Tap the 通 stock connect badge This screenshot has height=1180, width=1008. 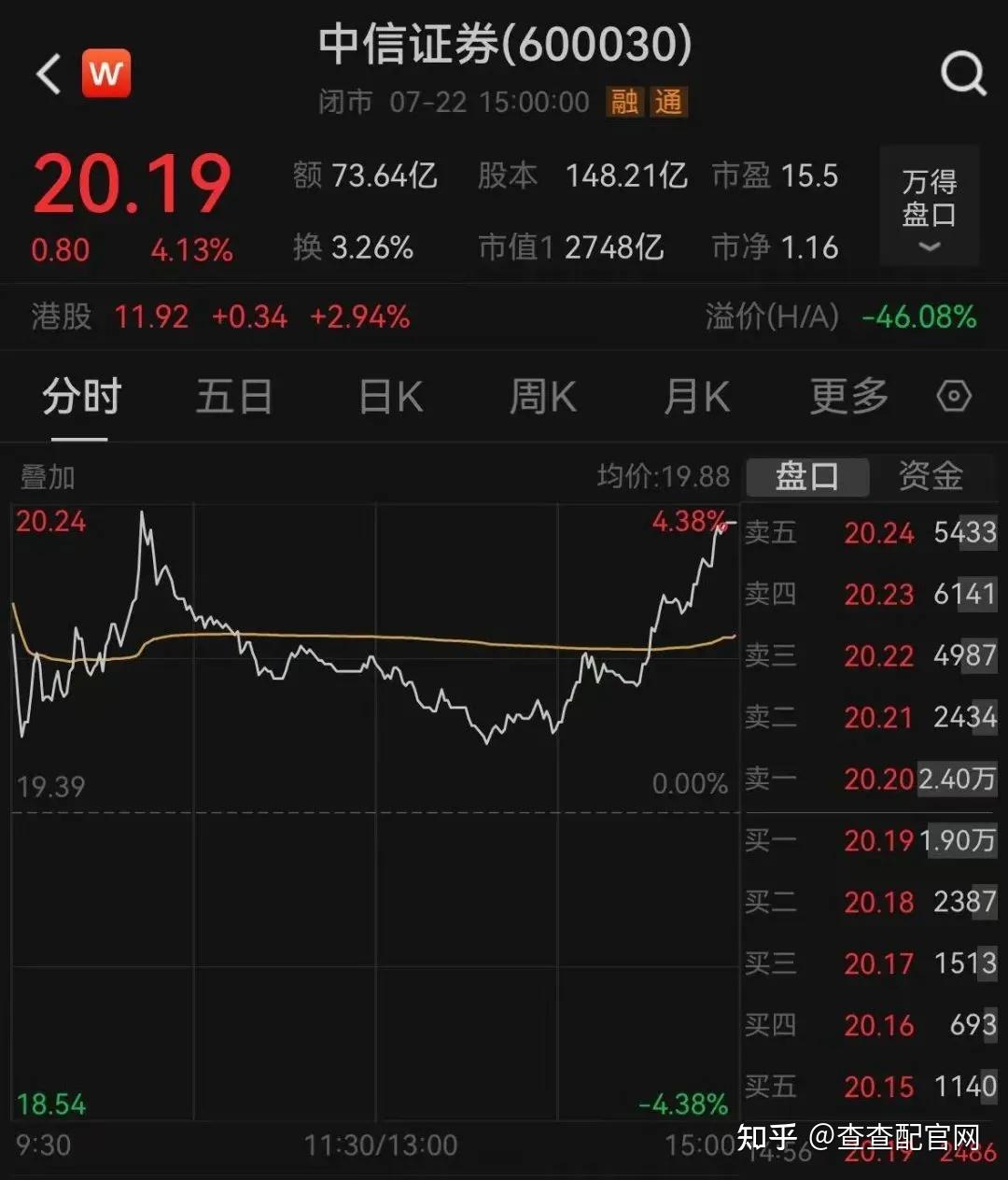[x=670, y=103]
